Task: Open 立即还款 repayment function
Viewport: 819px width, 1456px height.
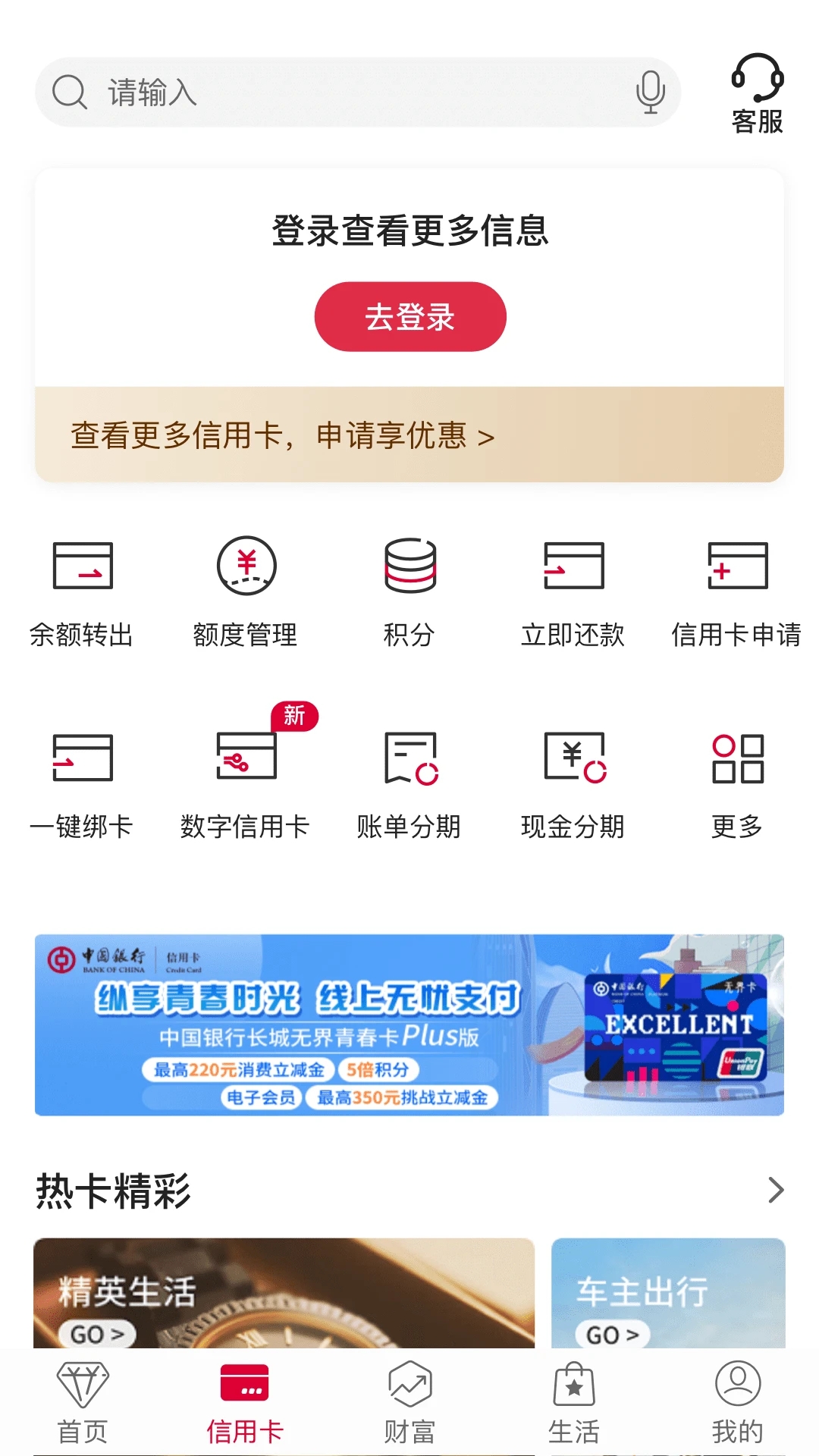Action: coord(573,591)
